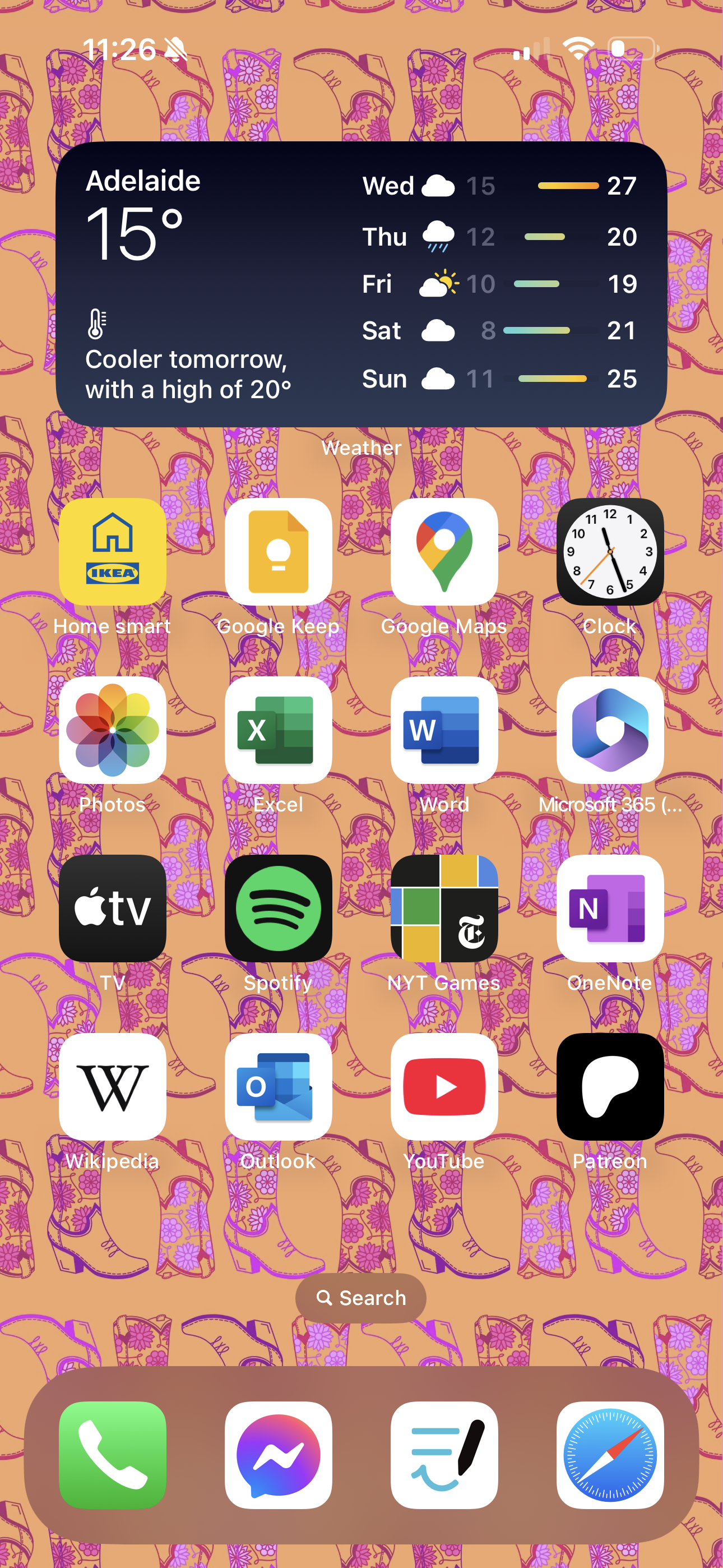Launch the Apple TV app
This screenshot has width=723, height=1568.
click(113, 908)
